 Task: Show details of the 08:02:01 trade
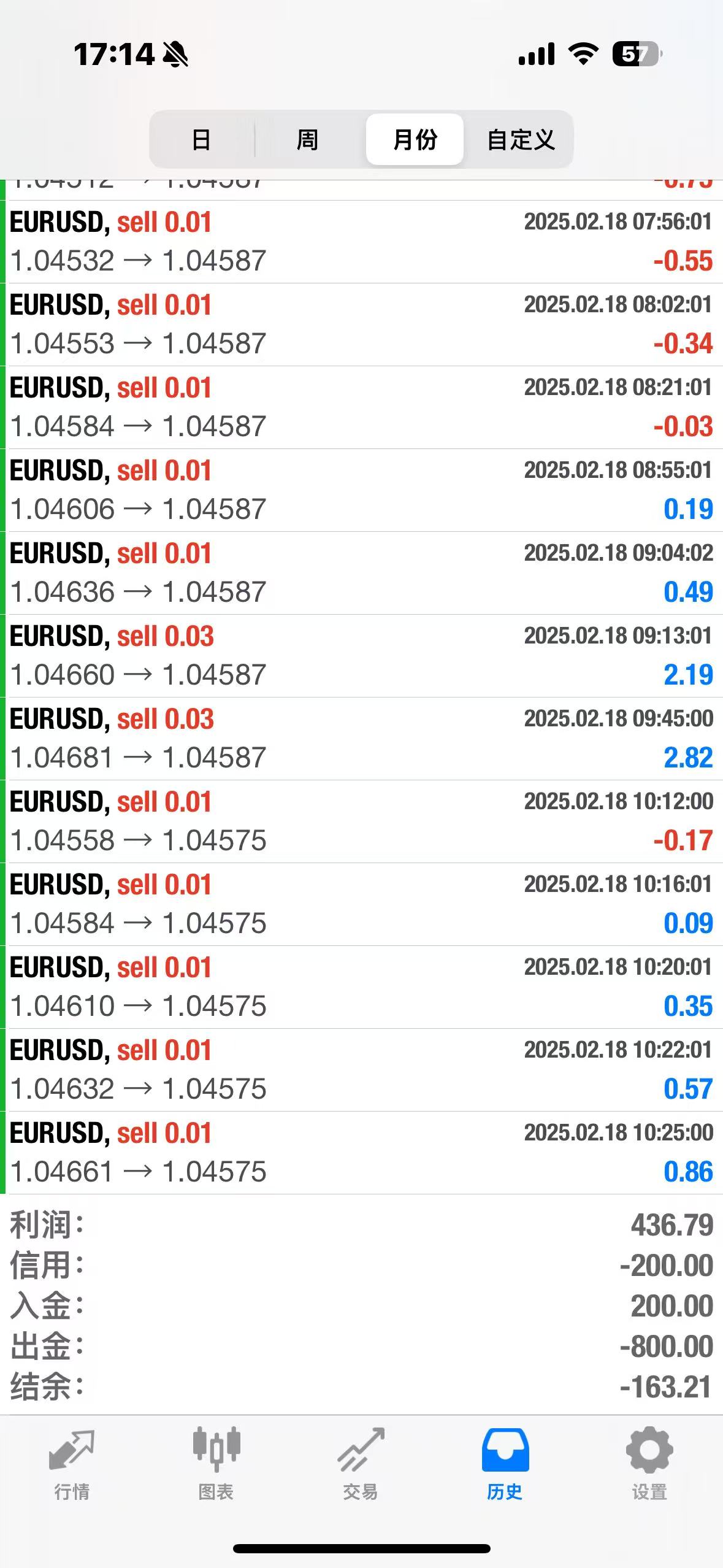click(361, 325)
